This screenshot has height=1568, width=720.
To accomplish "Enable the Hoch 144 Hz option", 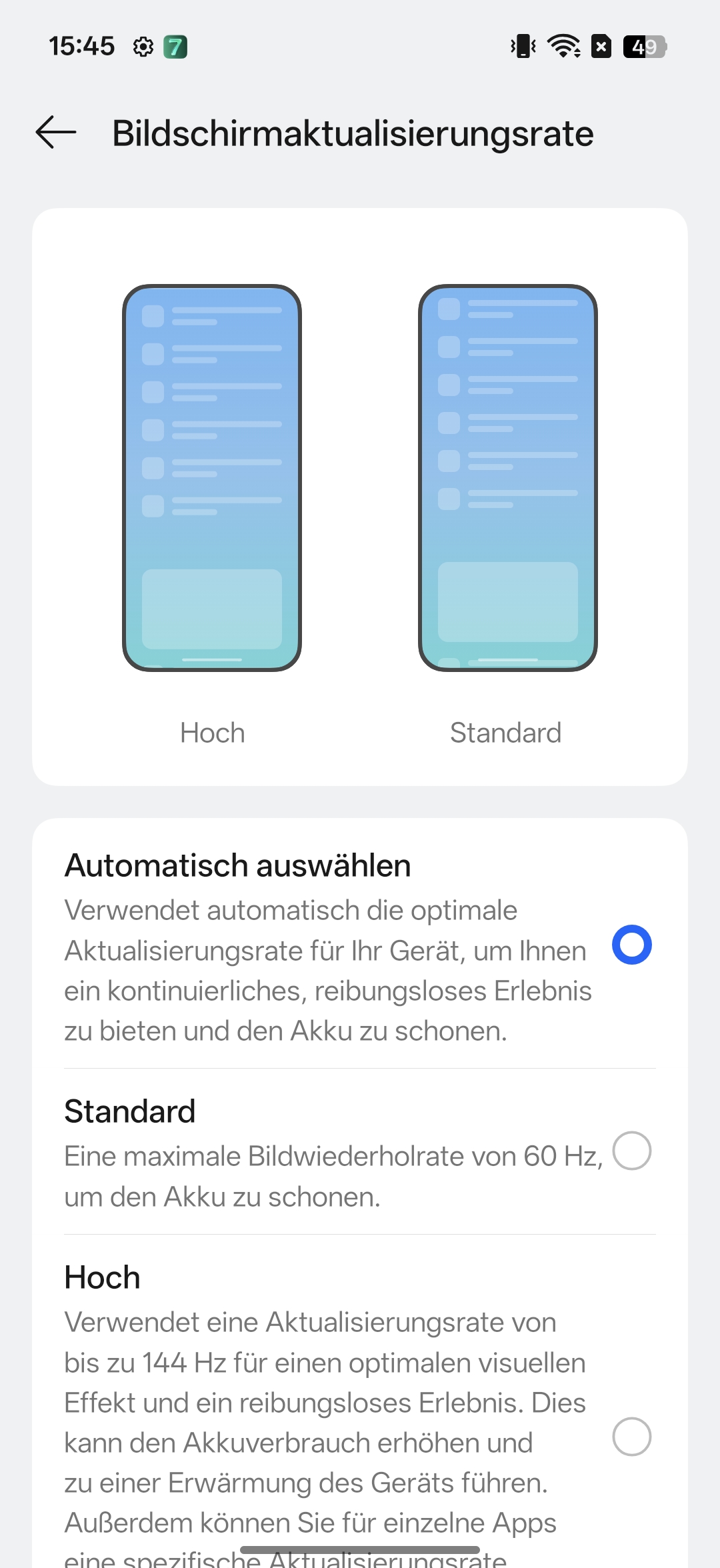I will pos(631,1437).
